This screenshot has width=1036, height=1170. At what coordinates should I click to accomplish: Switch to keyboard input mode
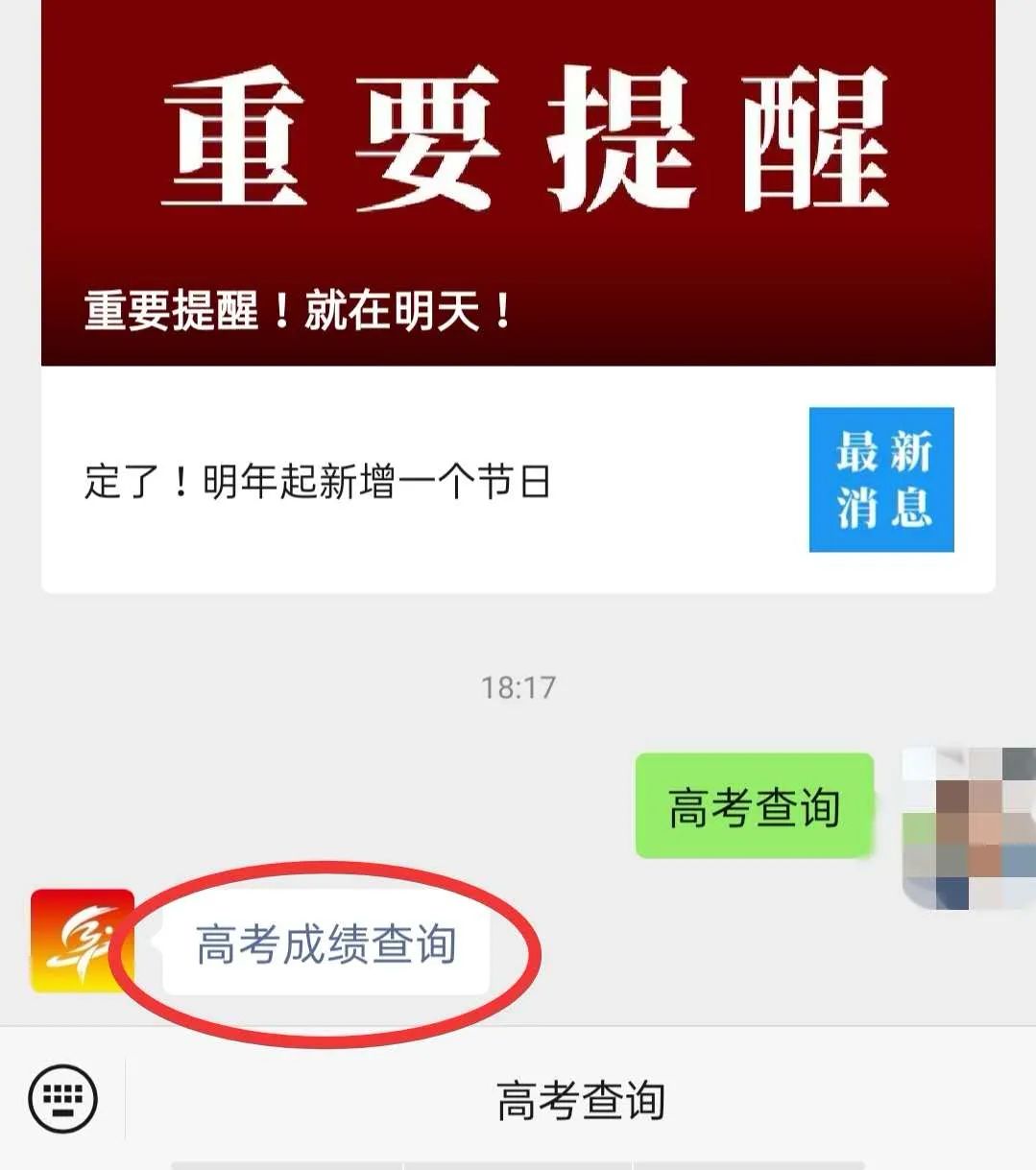63,1099
